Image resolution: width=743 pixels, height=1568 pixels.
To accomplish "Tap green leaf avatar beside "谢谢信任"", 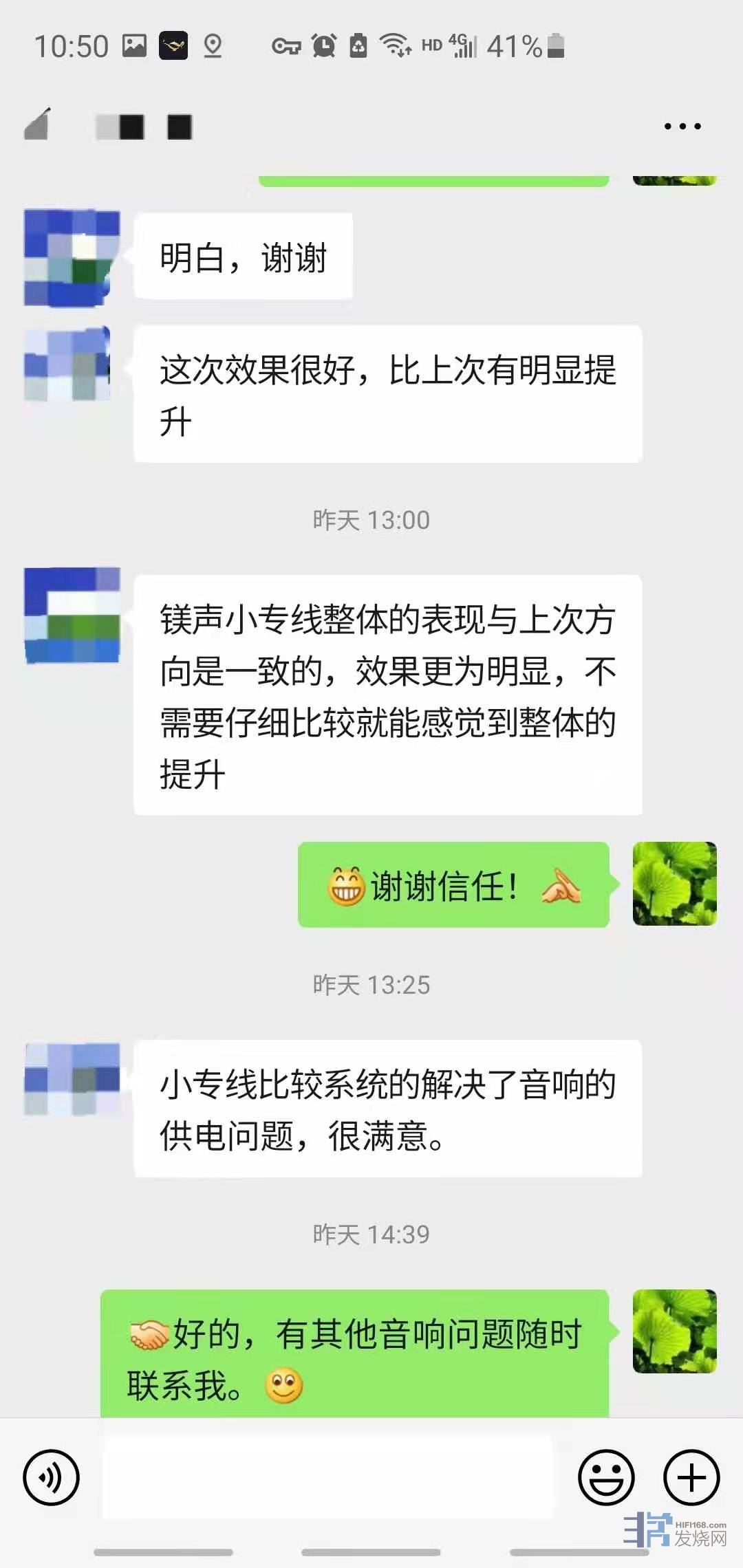I will (x=674, y=884).
